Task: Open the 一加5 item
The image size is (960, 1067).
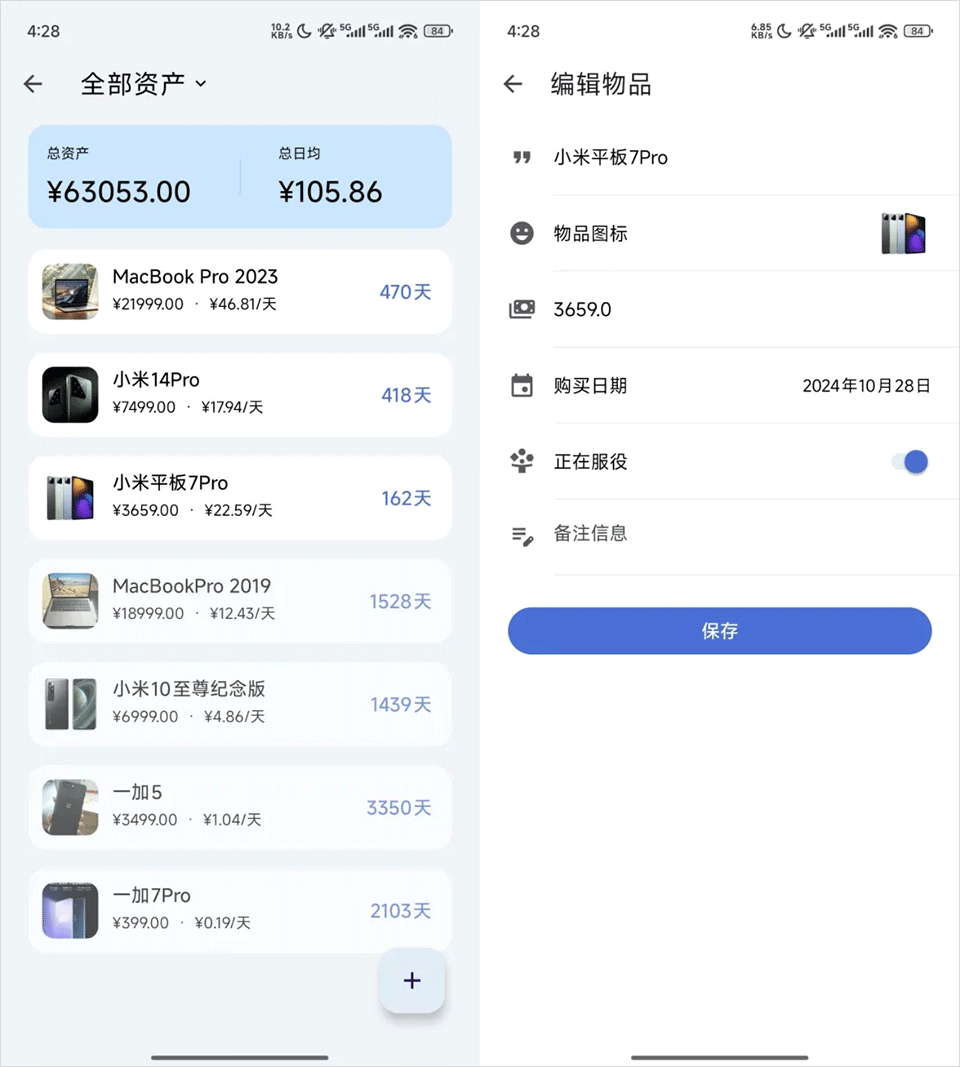Action: [240, 807]
